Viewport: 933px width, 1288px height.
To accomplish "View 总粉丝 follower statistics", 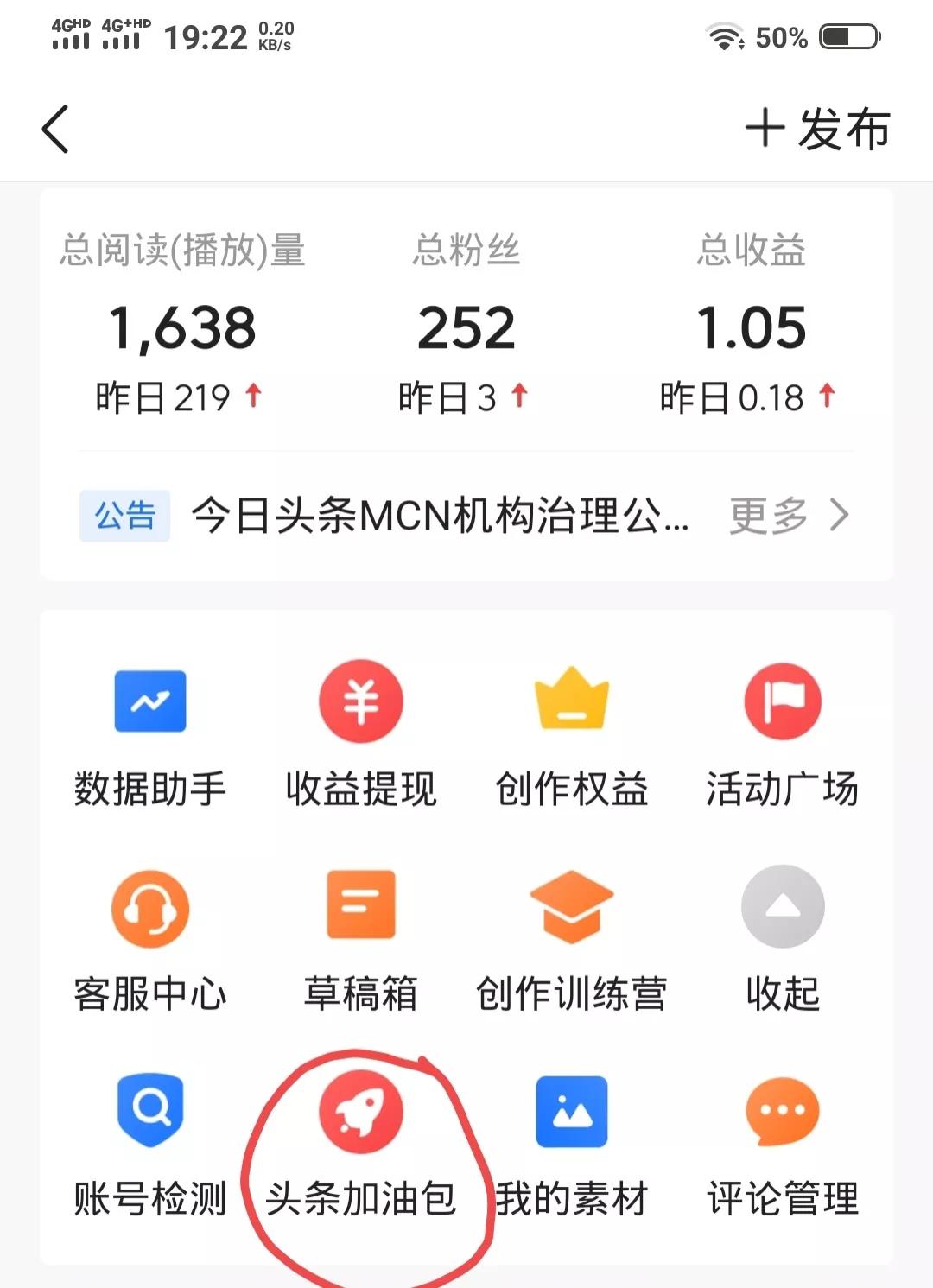I will click(468, 328).
